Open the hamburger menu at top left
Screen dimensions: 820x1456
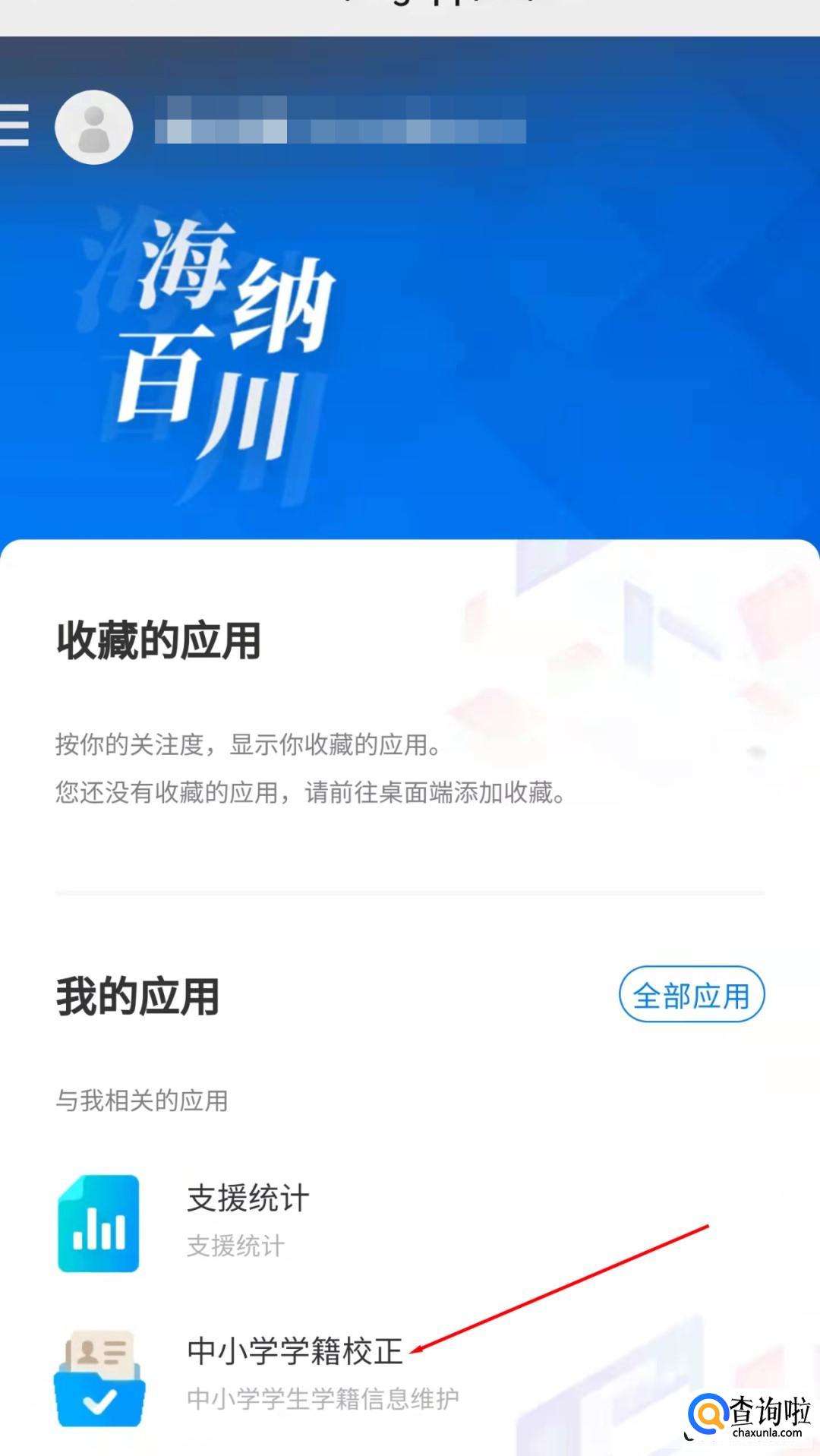[x=14, y=127]
